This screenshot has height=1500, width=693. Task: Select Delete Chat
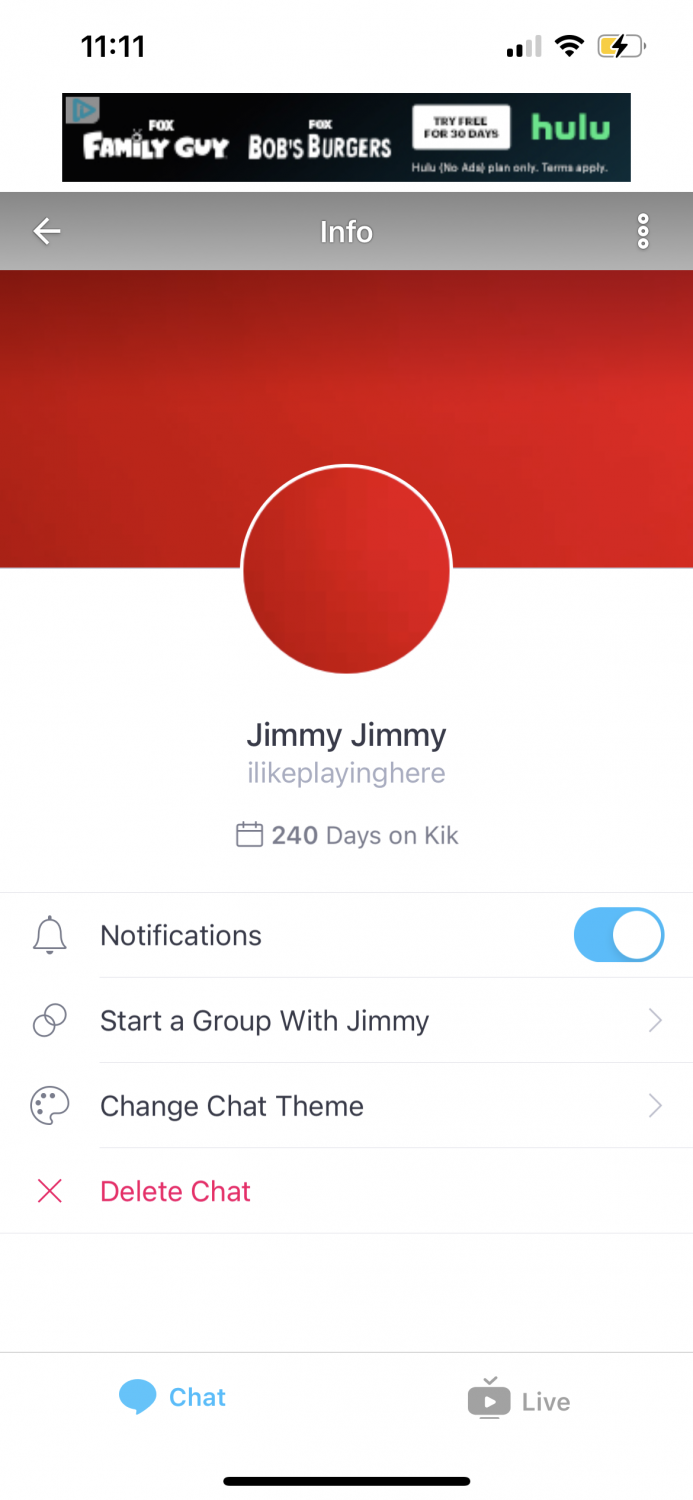[346, 1191]
